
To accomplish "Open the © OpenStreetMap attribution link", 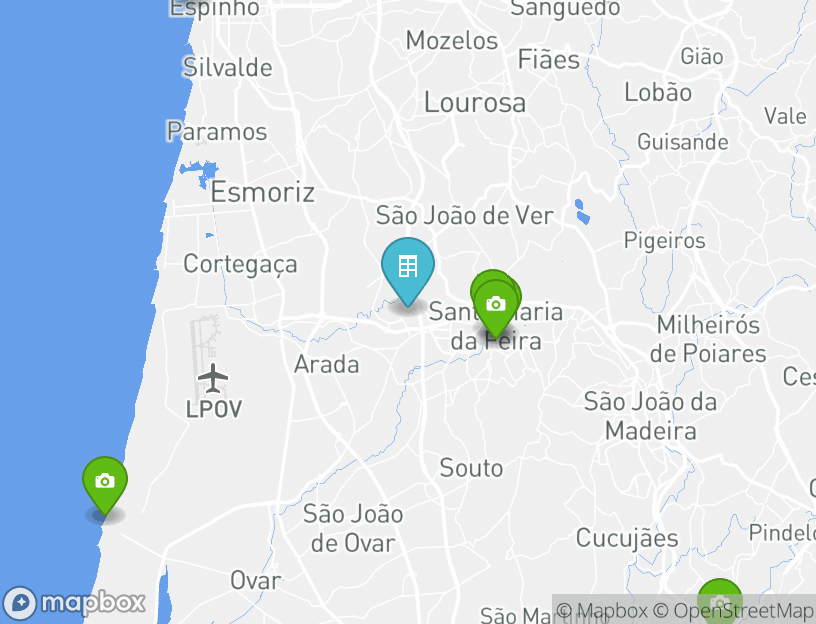I will coord(733,610).
